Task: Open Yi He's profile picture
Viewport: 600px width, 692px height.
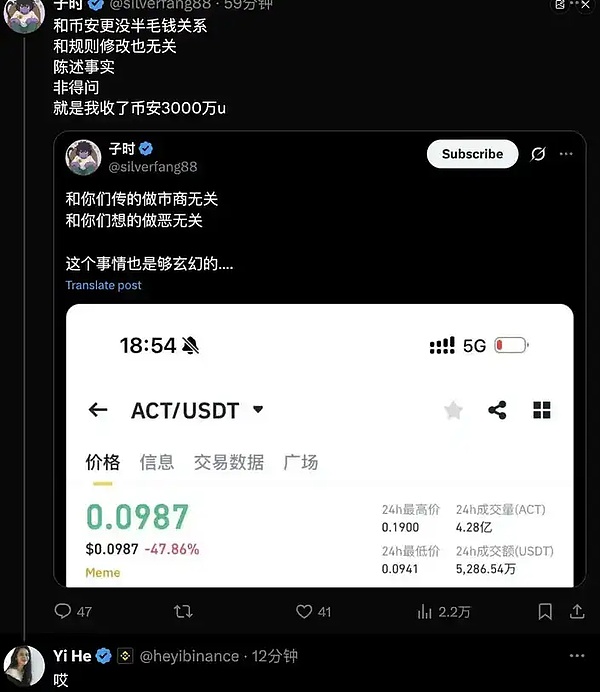Action: tap(24, 665)
